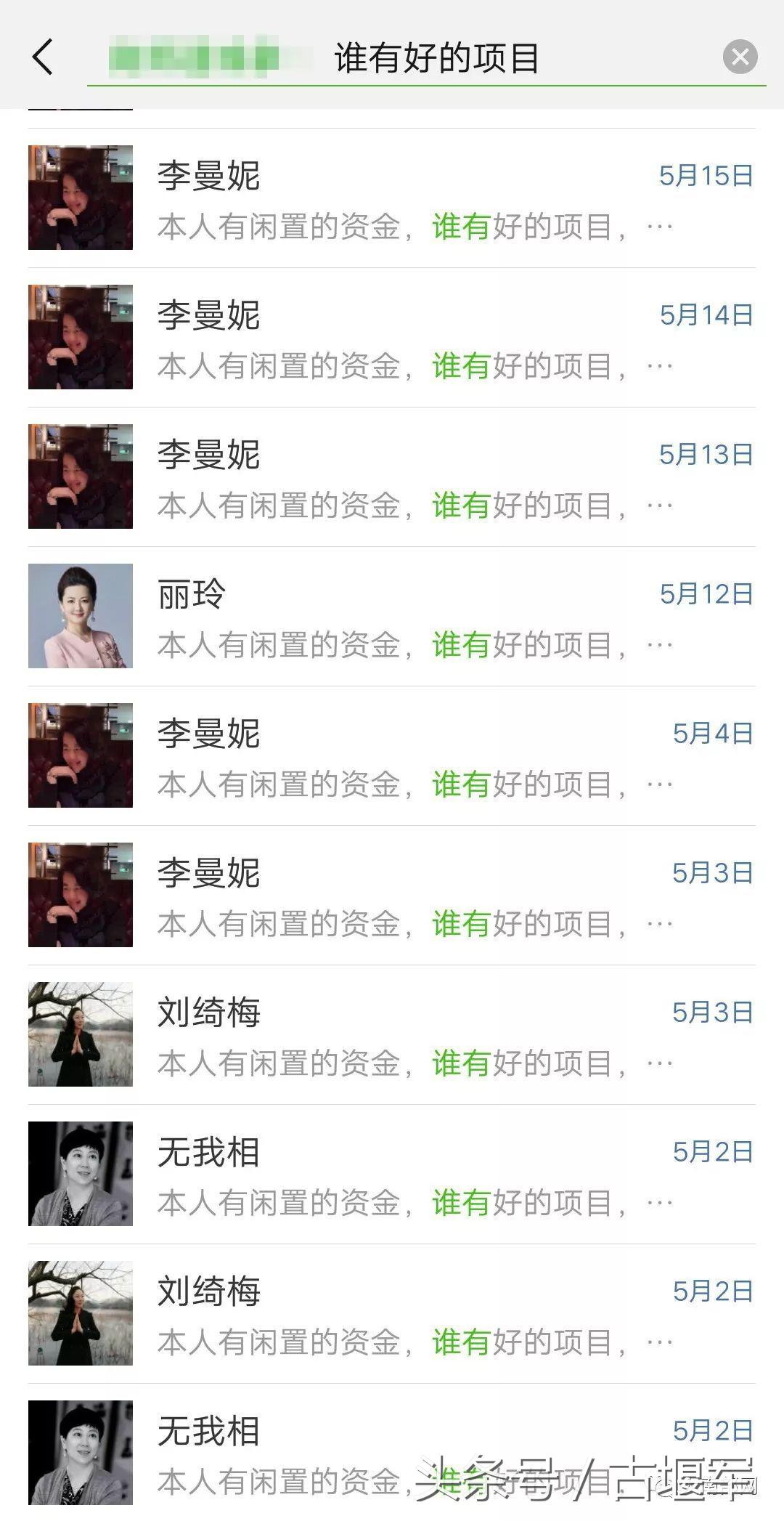This screenshot has width=784, height=1521.
Task: Tap the name 无我相 in the May 2 row
Action: pyautogui.click(x=207, y=1151)
